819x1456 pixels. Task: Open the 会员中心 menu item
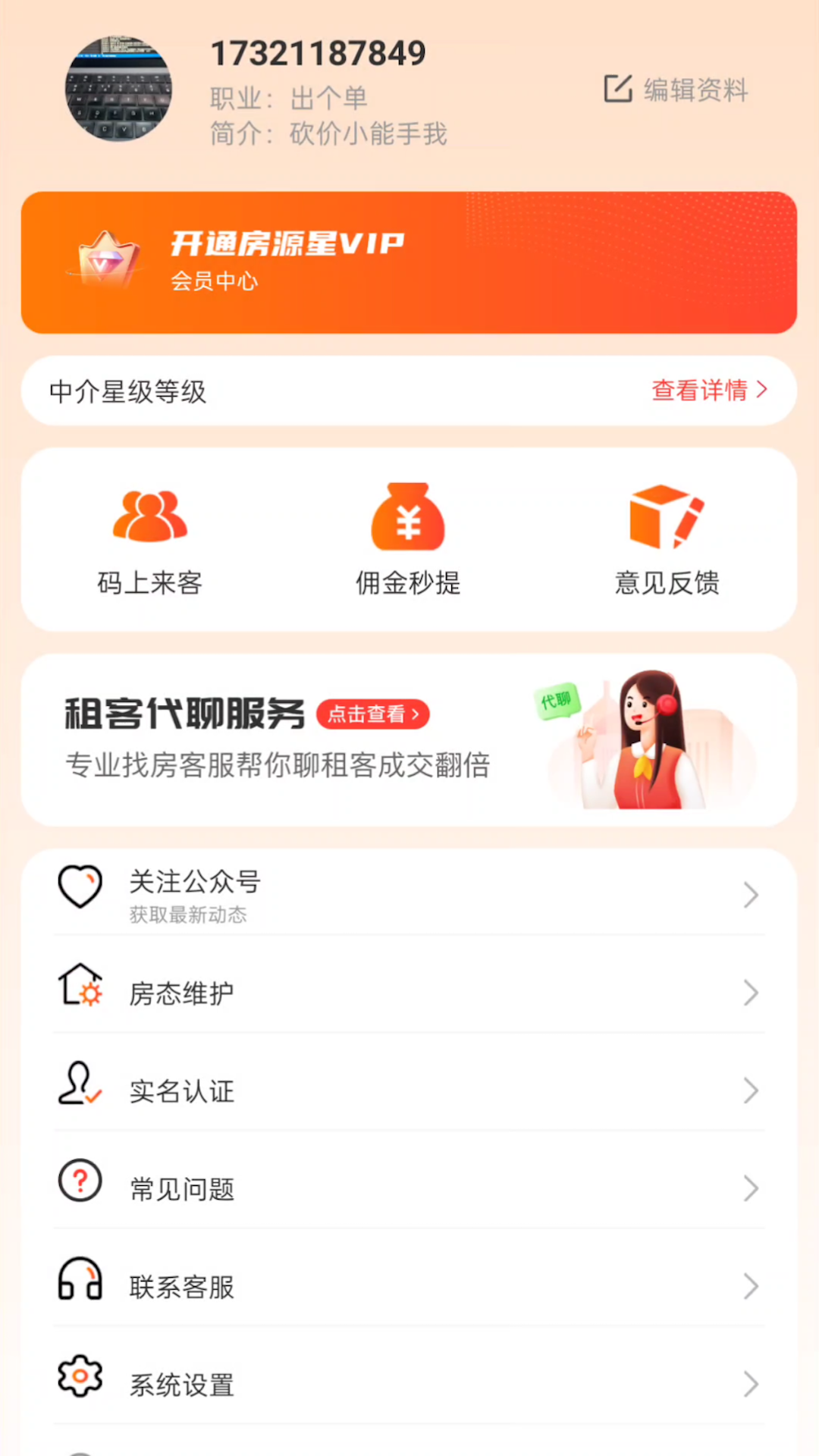coord(215,281)
